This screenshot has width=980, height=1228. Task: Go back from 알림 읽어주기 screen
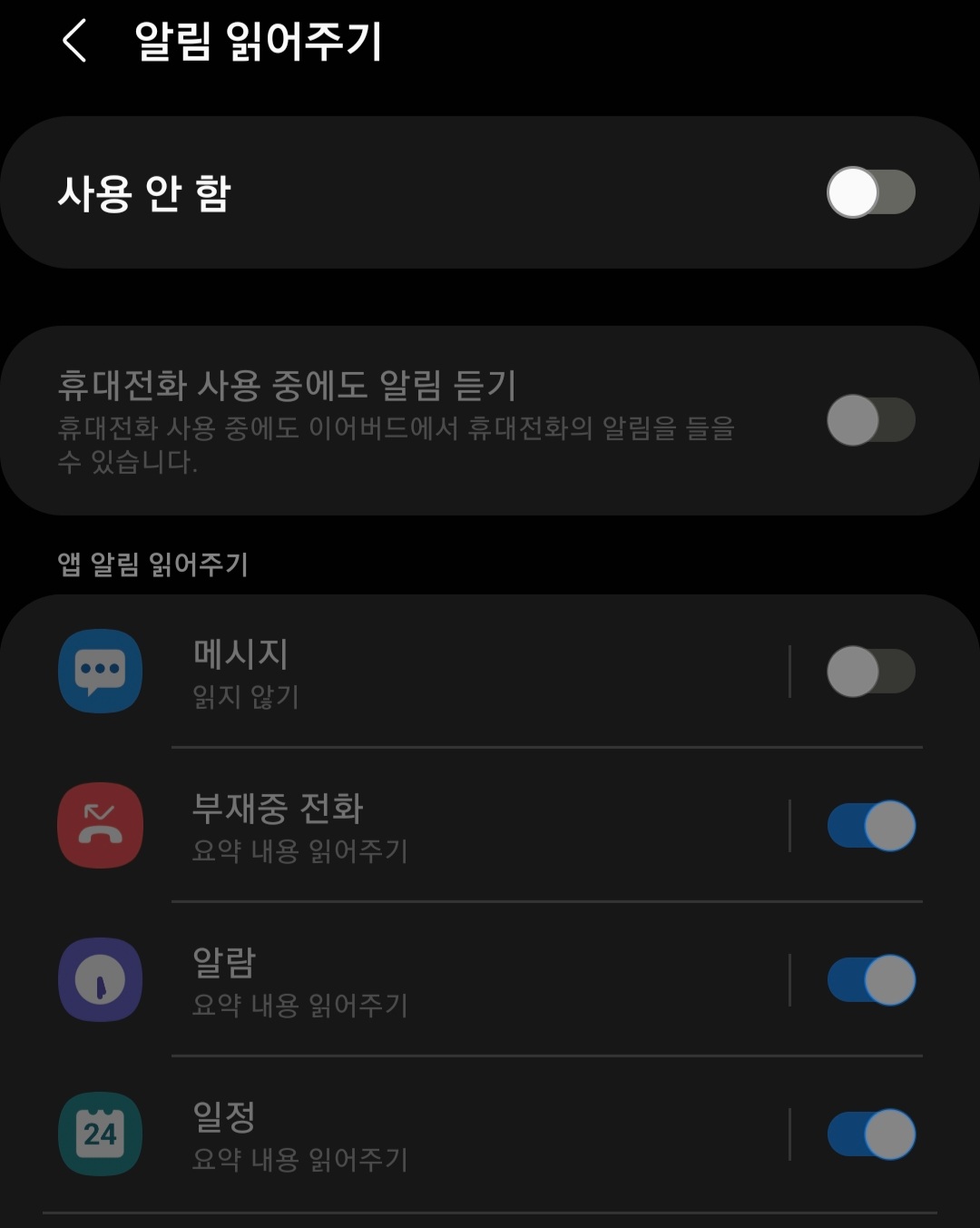click(74, 42)
